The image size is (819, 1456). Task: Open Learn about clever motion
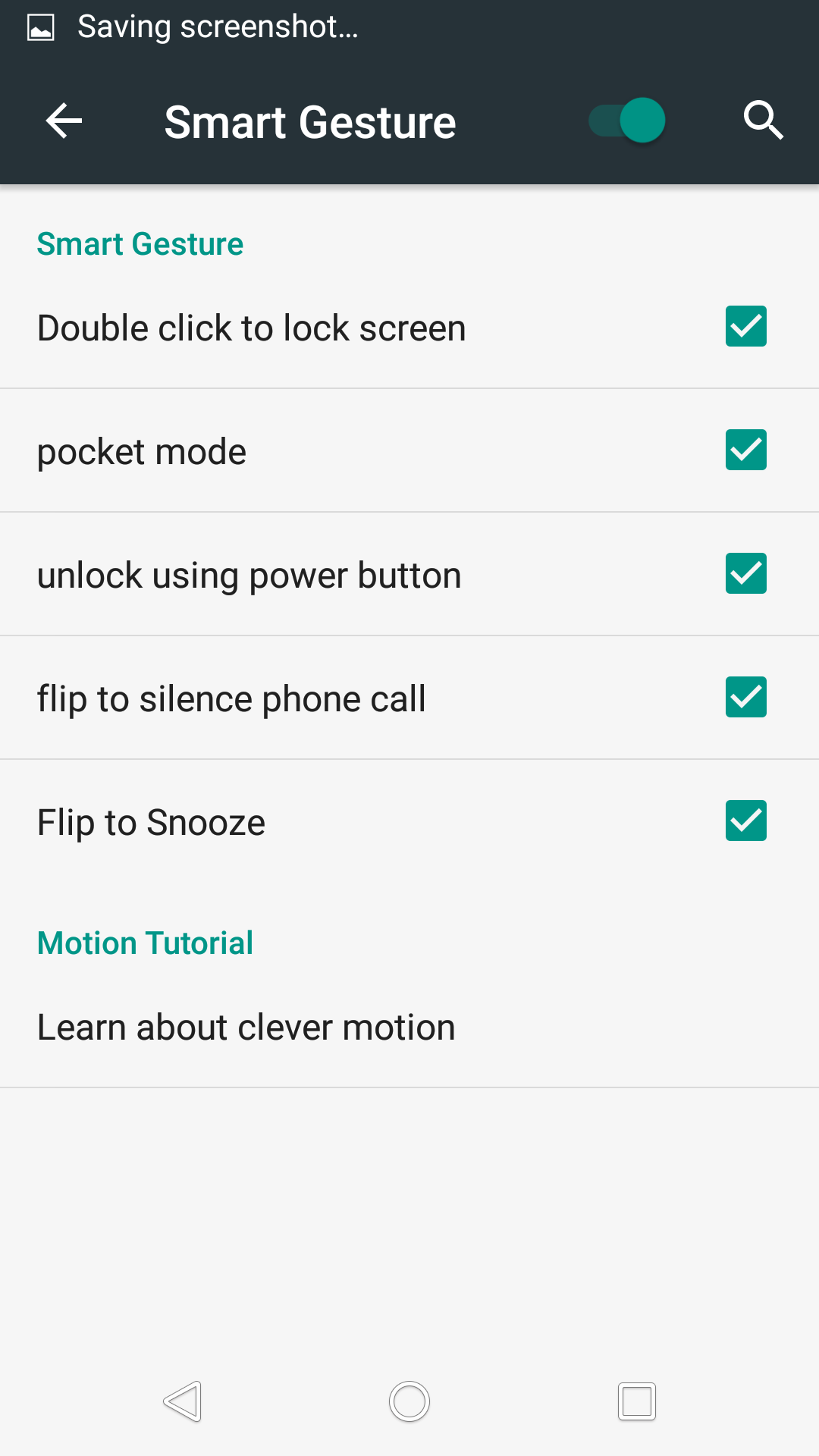[246, 1028]
